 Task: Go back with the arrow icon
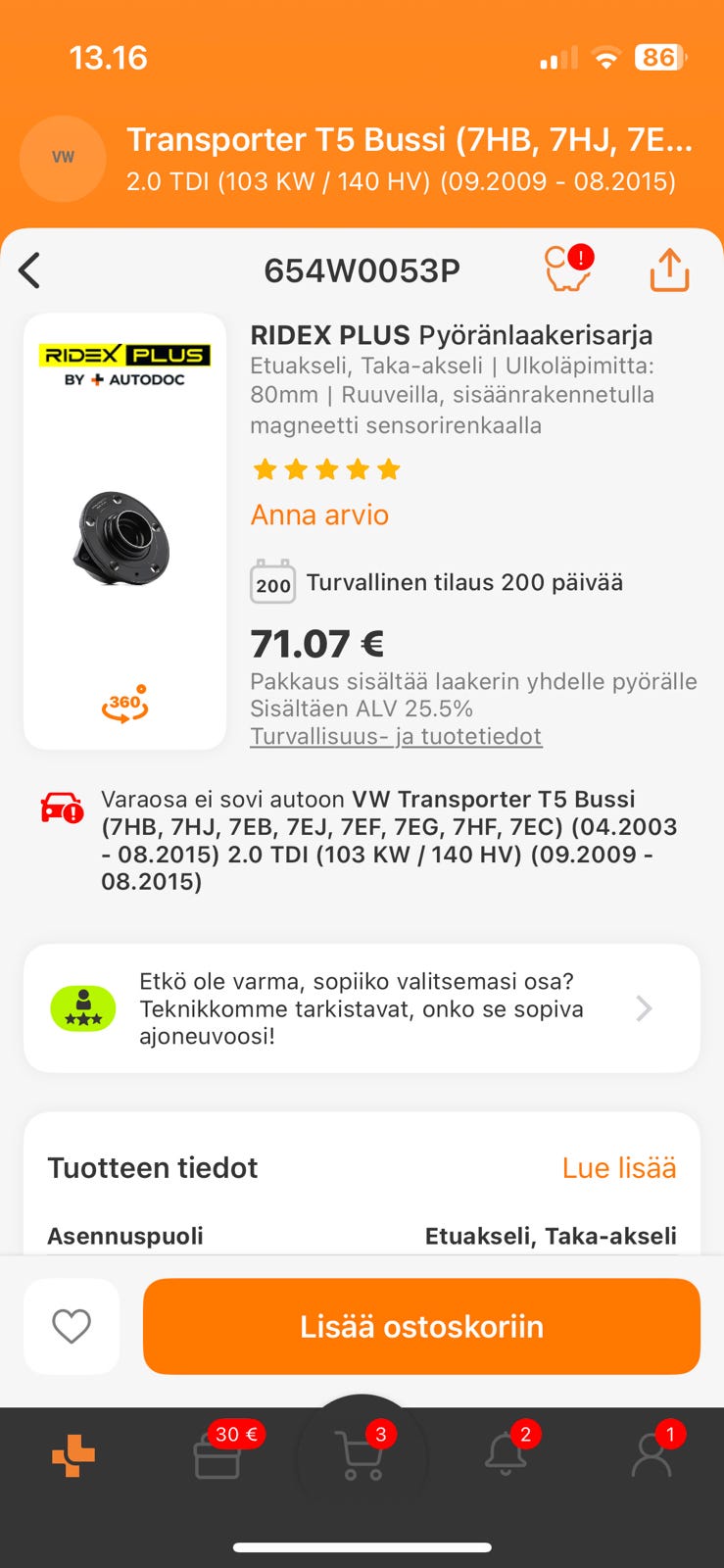30,270
